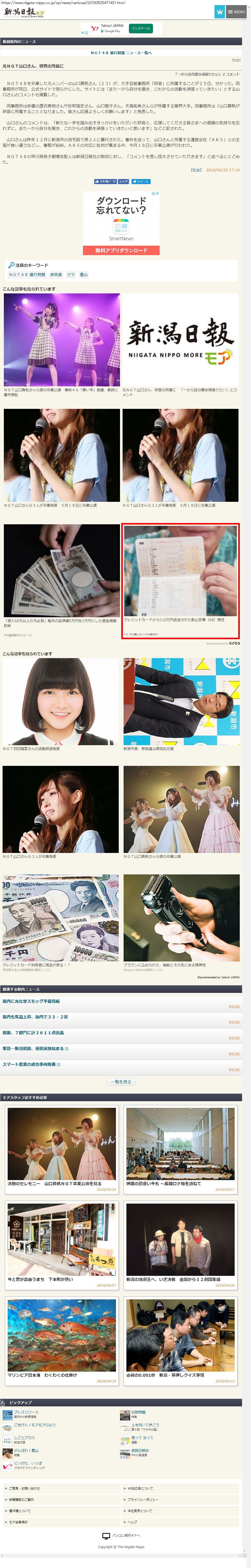Viewport: 251px width, 1568px height.
Task: Select the クマ keyword chip
Action: point(71,275)
